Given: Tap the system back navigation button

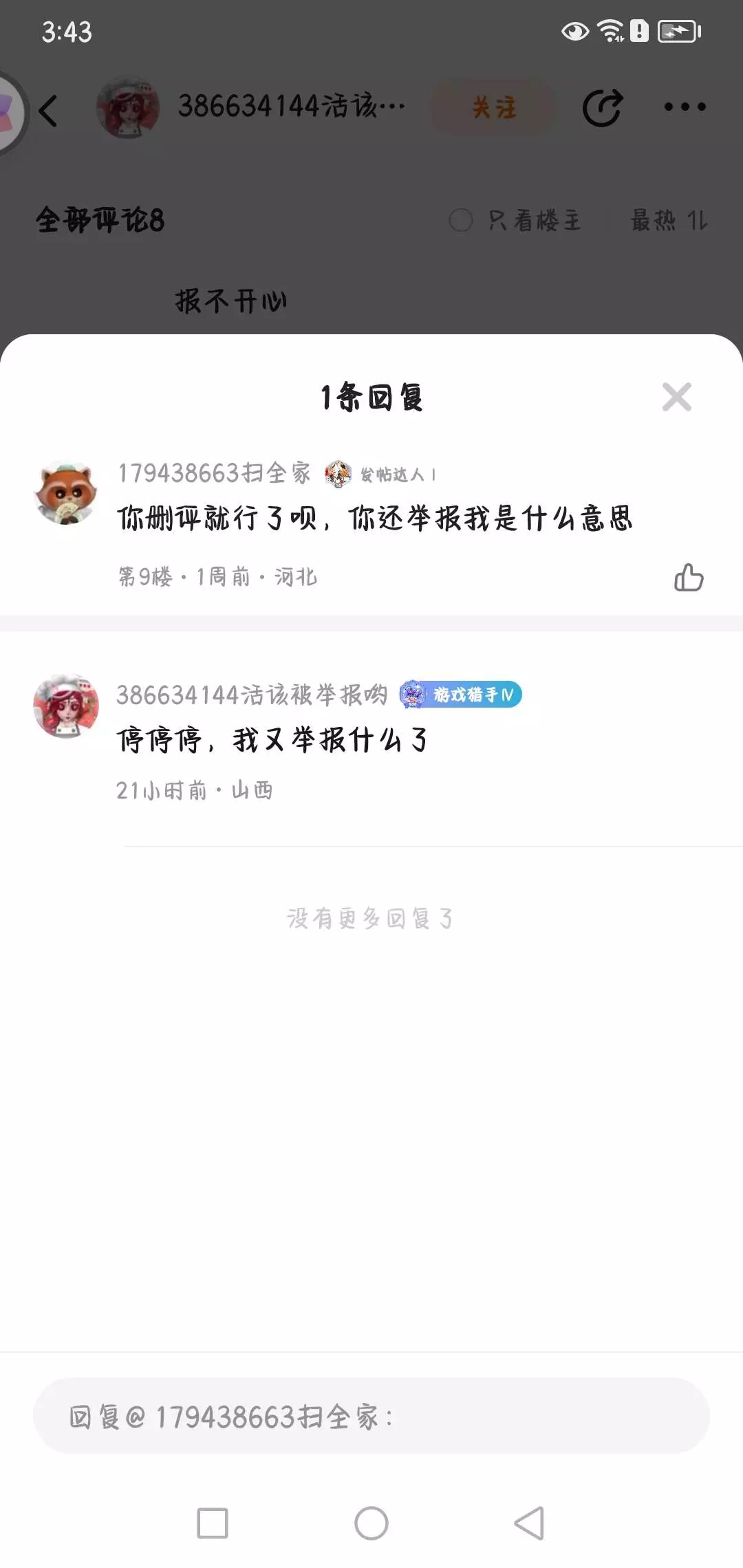Looking at the screenshot, I should 529,1523.
